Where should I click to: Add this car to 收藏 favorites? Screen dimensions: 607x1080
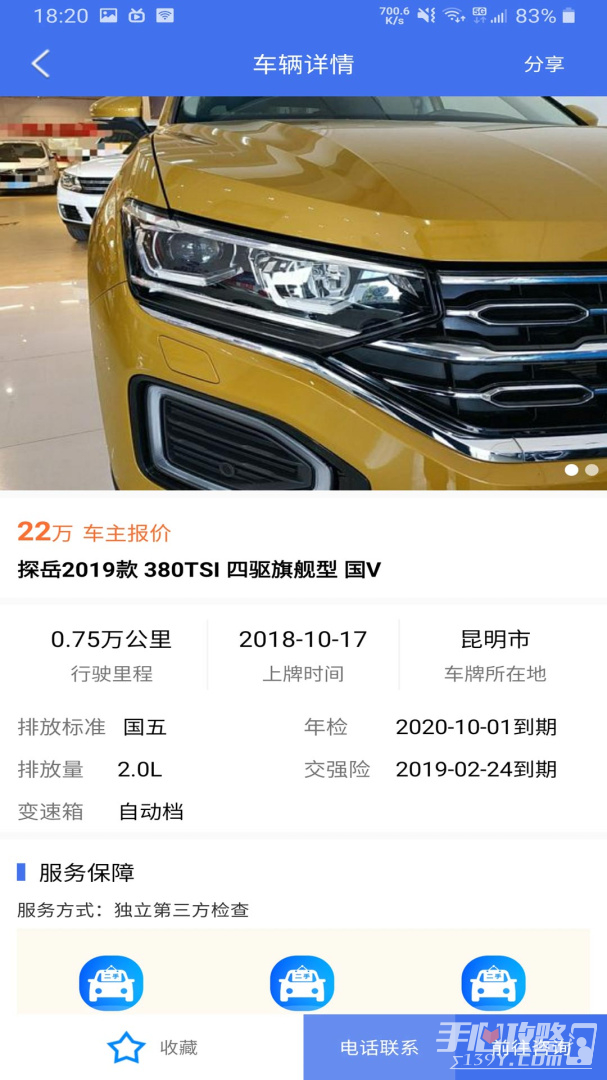pos(152,1047)
